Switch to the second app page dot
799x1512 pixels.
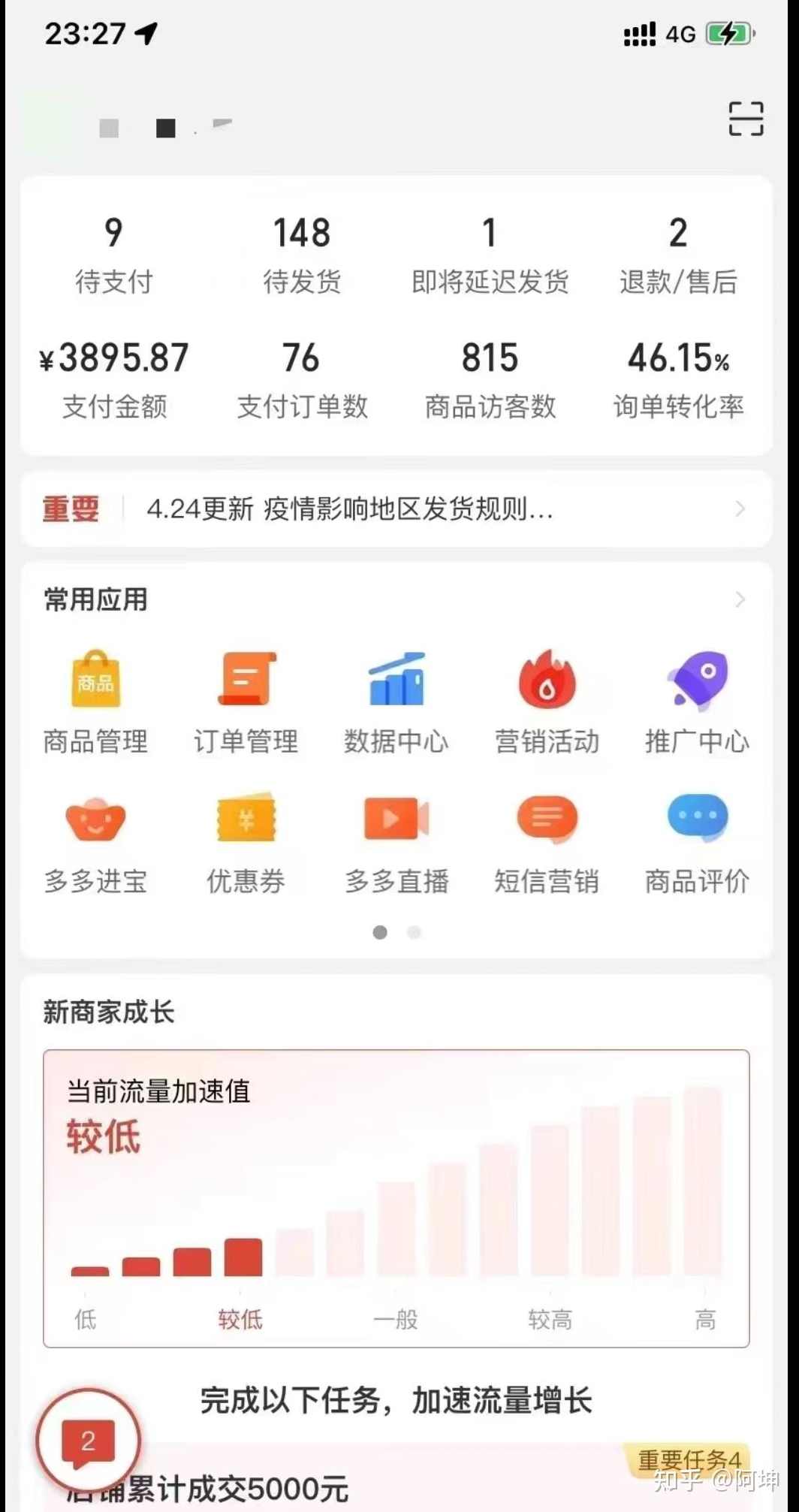click(414, 933)
